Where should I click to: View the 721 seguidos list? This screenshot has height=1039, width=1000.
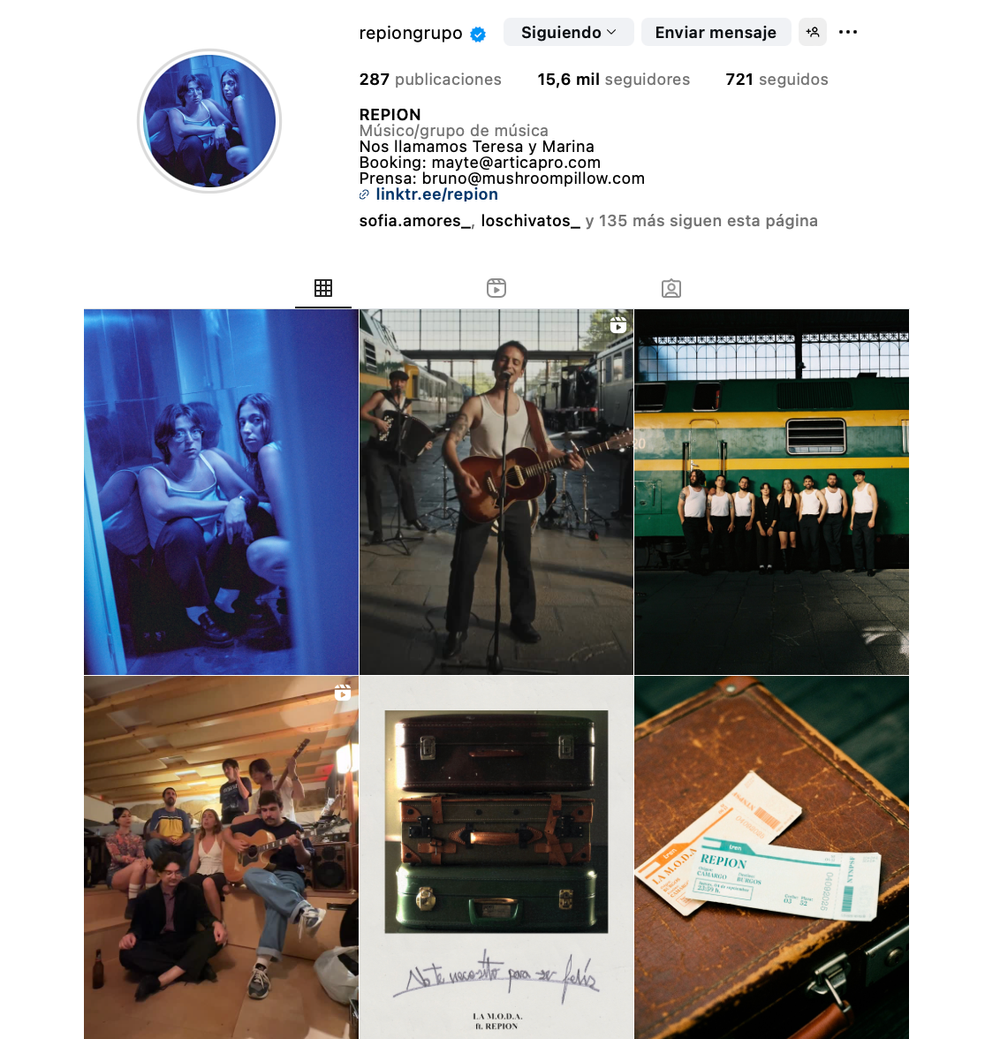(x=776, y=79)
